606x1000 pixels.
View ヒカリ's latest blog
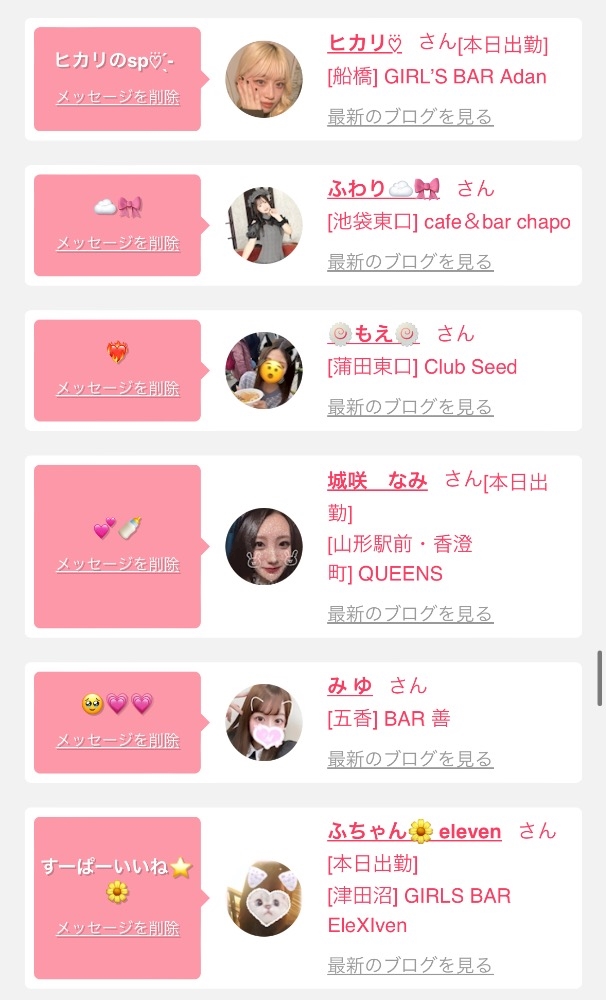pos(410,117)
